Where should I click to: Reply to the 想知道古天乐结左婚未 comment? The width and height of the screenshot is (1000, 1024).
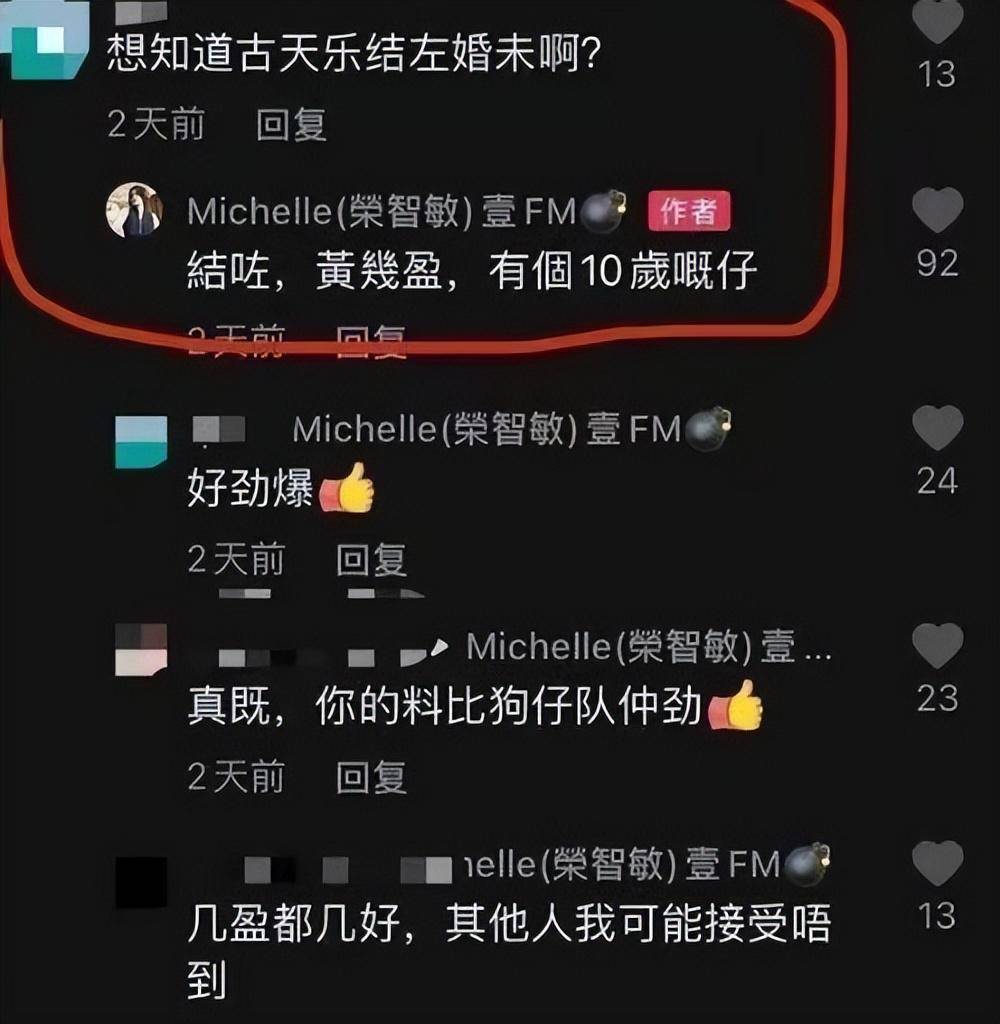[x=291, y=125]
